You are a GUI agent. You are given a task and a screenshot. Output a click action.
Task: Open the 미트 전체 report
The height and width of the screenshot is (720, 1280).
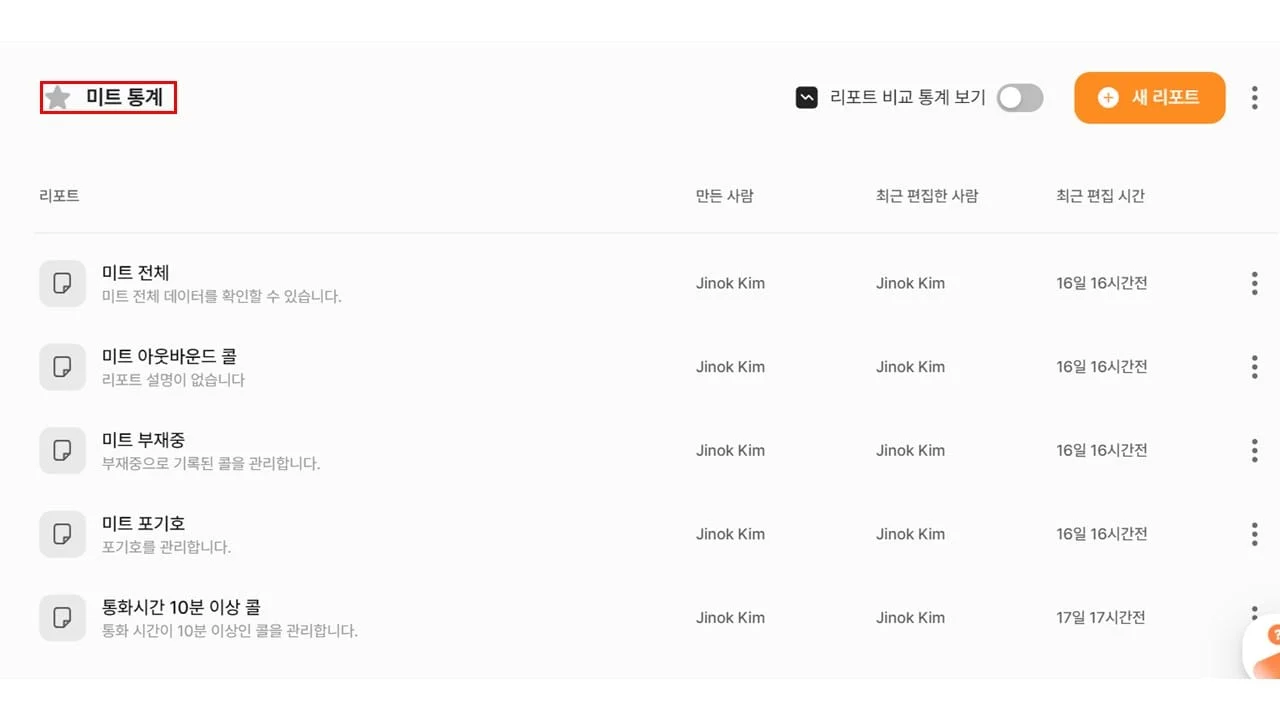[136, 273]
